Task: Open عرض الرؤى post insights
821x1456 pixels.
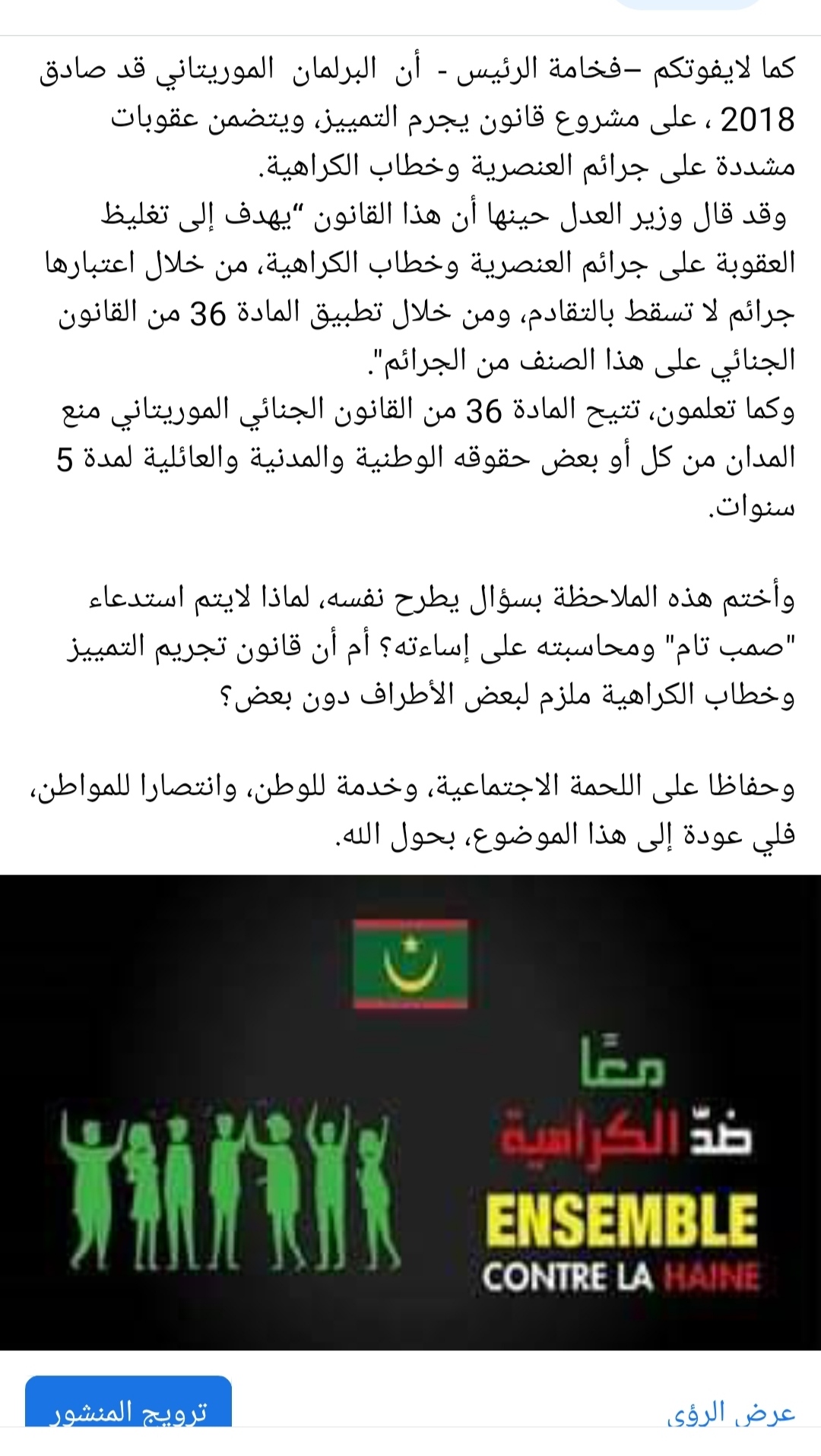Action: pos(731,1412)
